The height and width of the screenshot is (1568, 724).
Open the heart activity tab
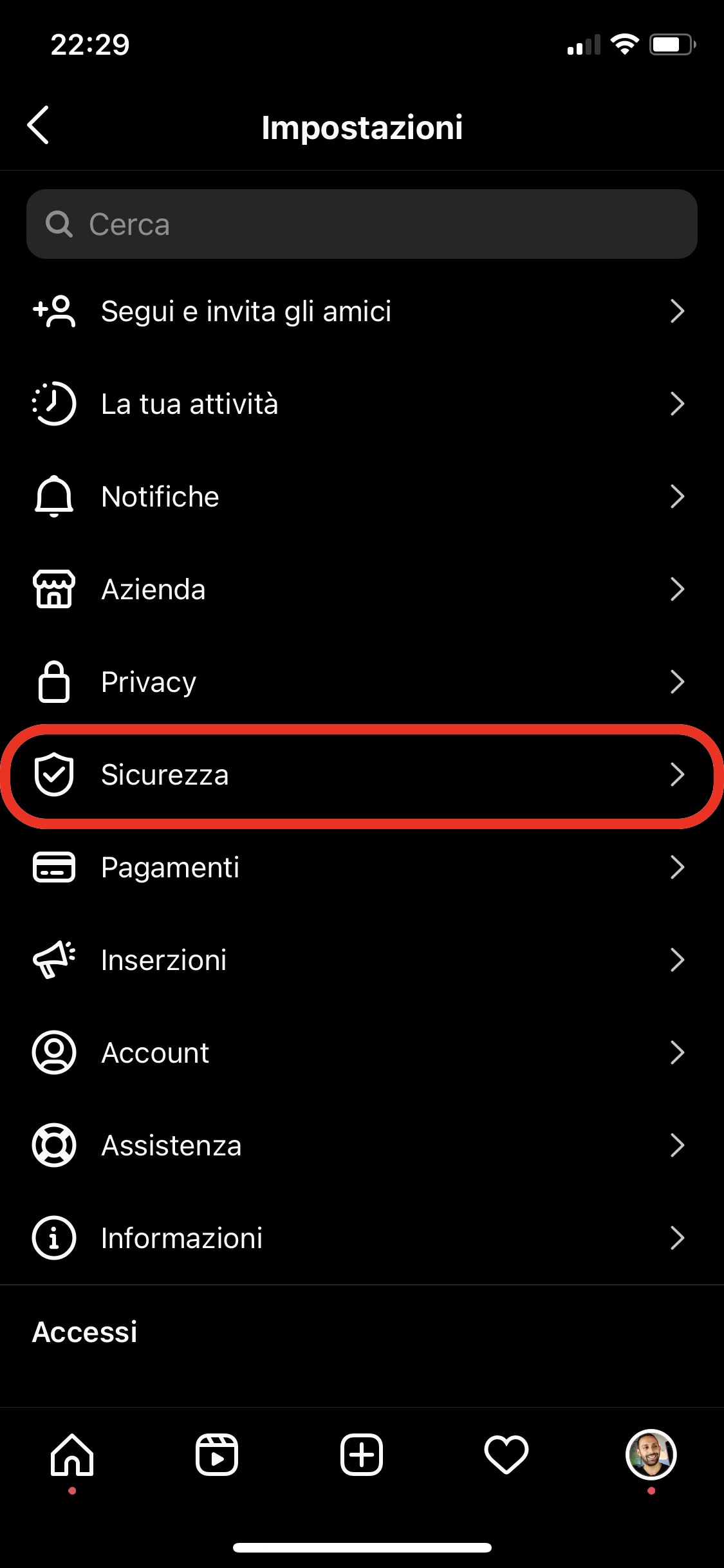pyautogui.click(x=506, y=1455)
